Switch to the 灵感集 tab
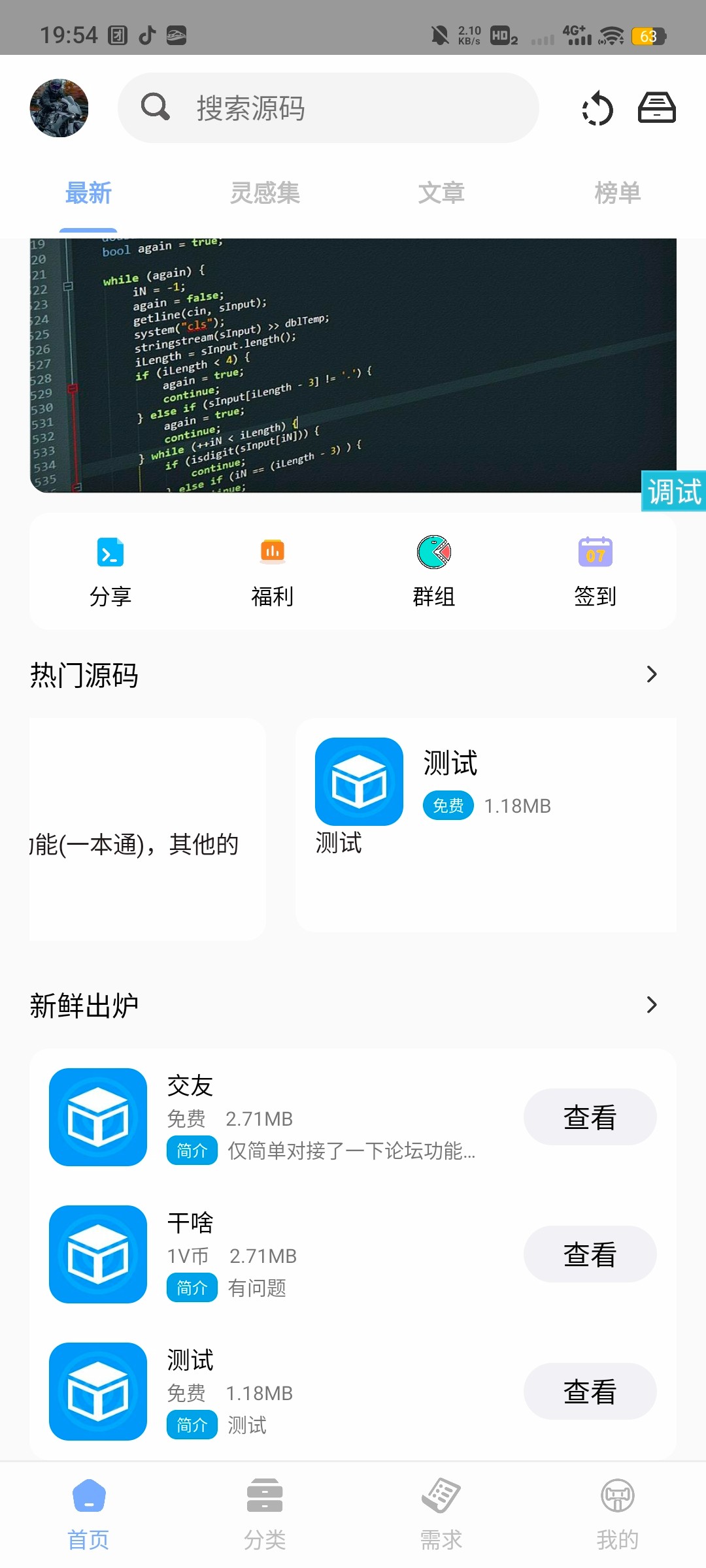The image size is (706, 1568). pos(264,193)
